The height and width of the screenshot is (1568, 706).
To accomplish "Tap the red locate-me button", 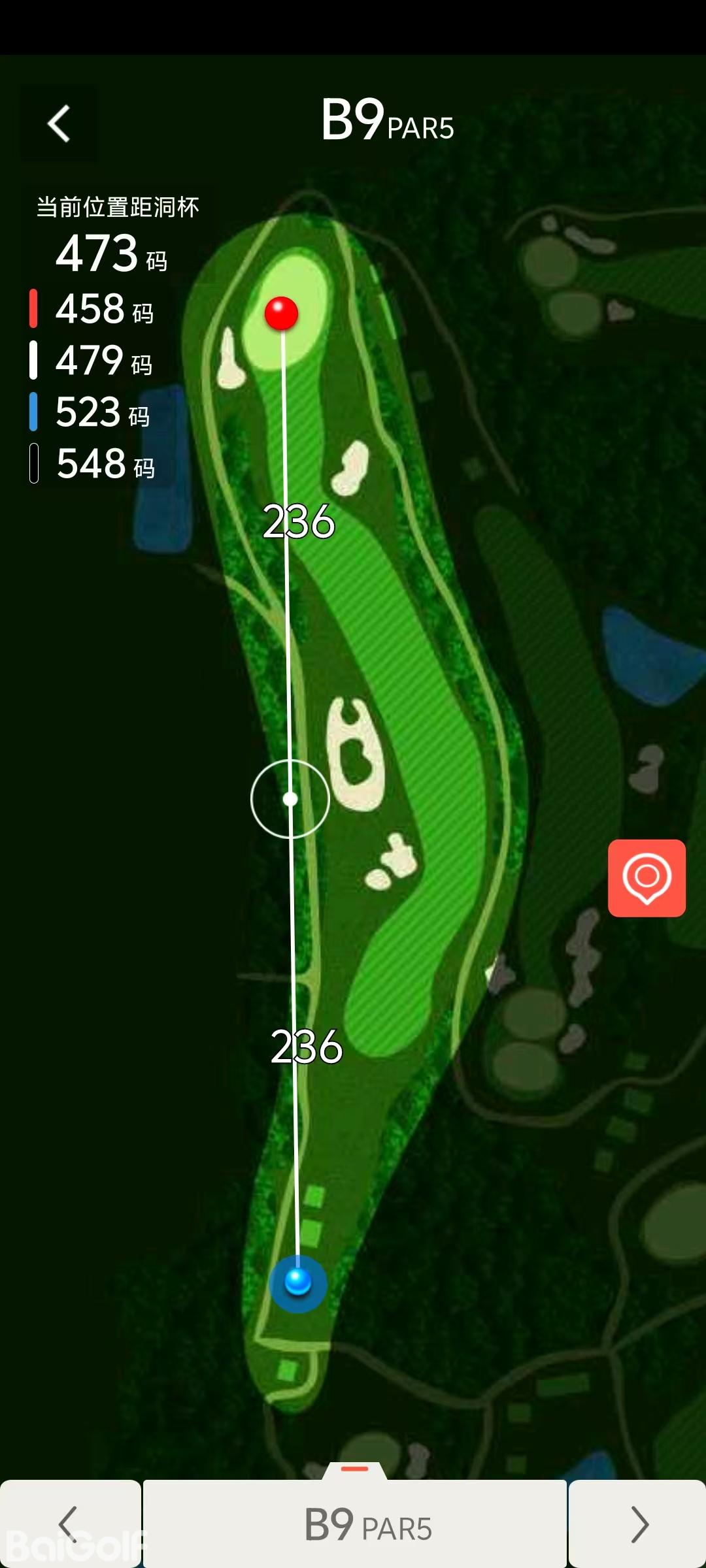I will click(647, 877).
